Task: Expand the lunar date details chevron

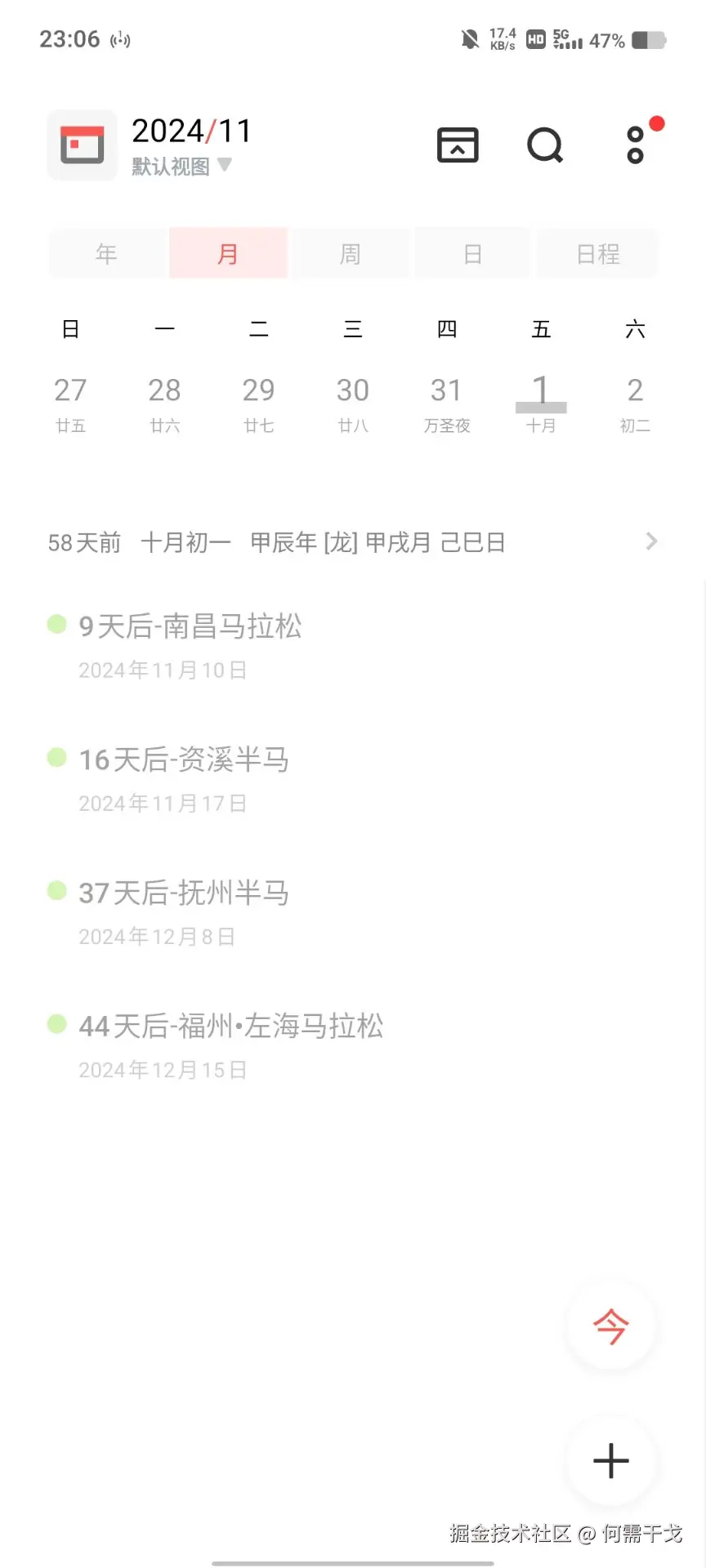Action: pyautogui.click(x=650, y=541)
